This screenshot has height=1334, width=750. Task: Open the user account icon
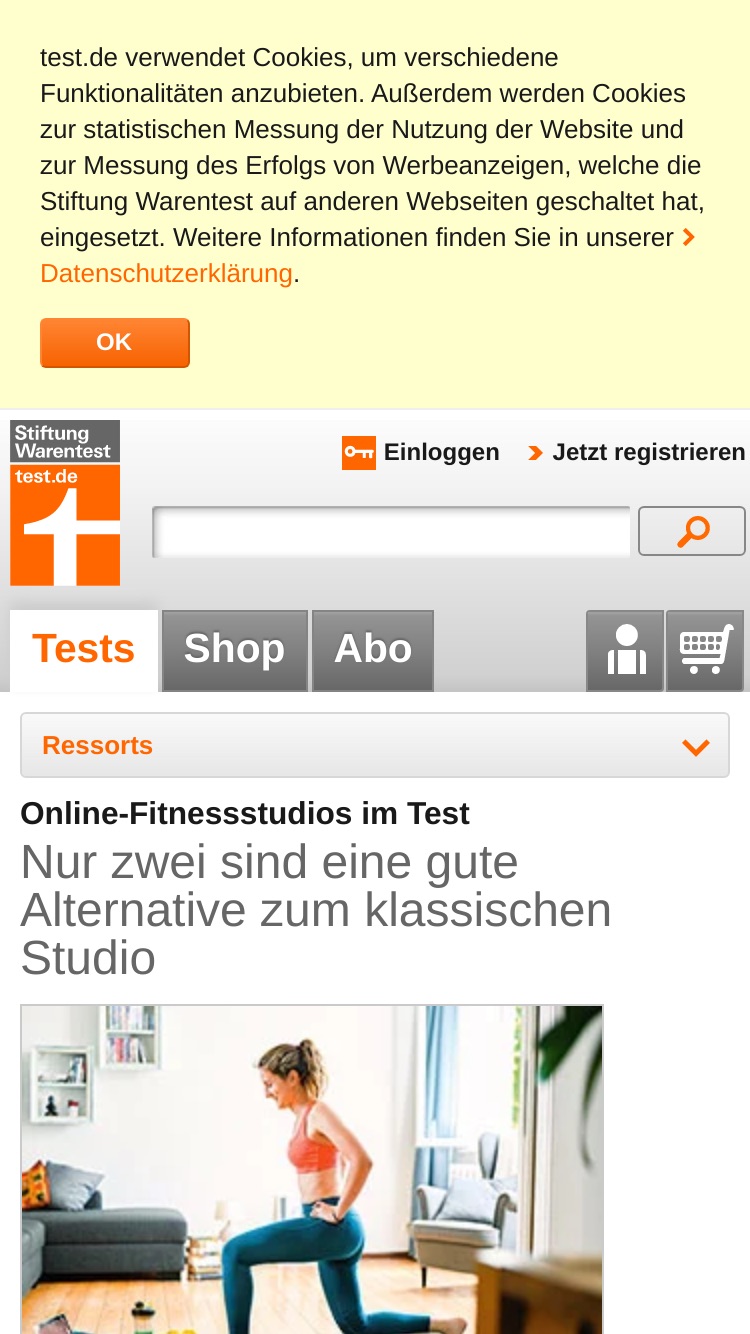tap(625, 650)
